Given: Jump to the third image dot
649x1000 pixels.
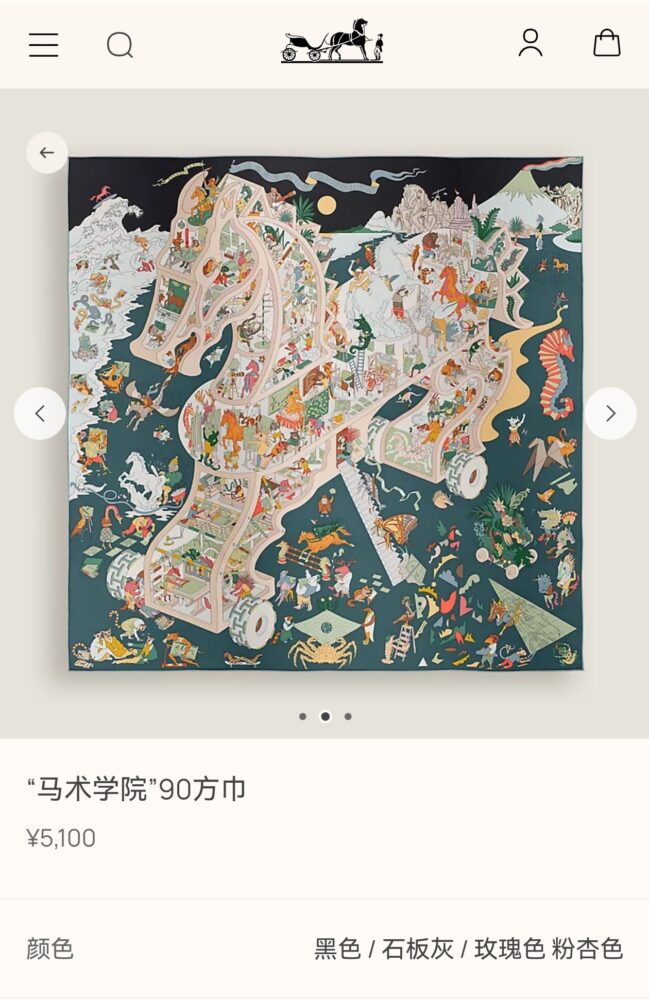Looking at the screenshot, I should (348, 716).
